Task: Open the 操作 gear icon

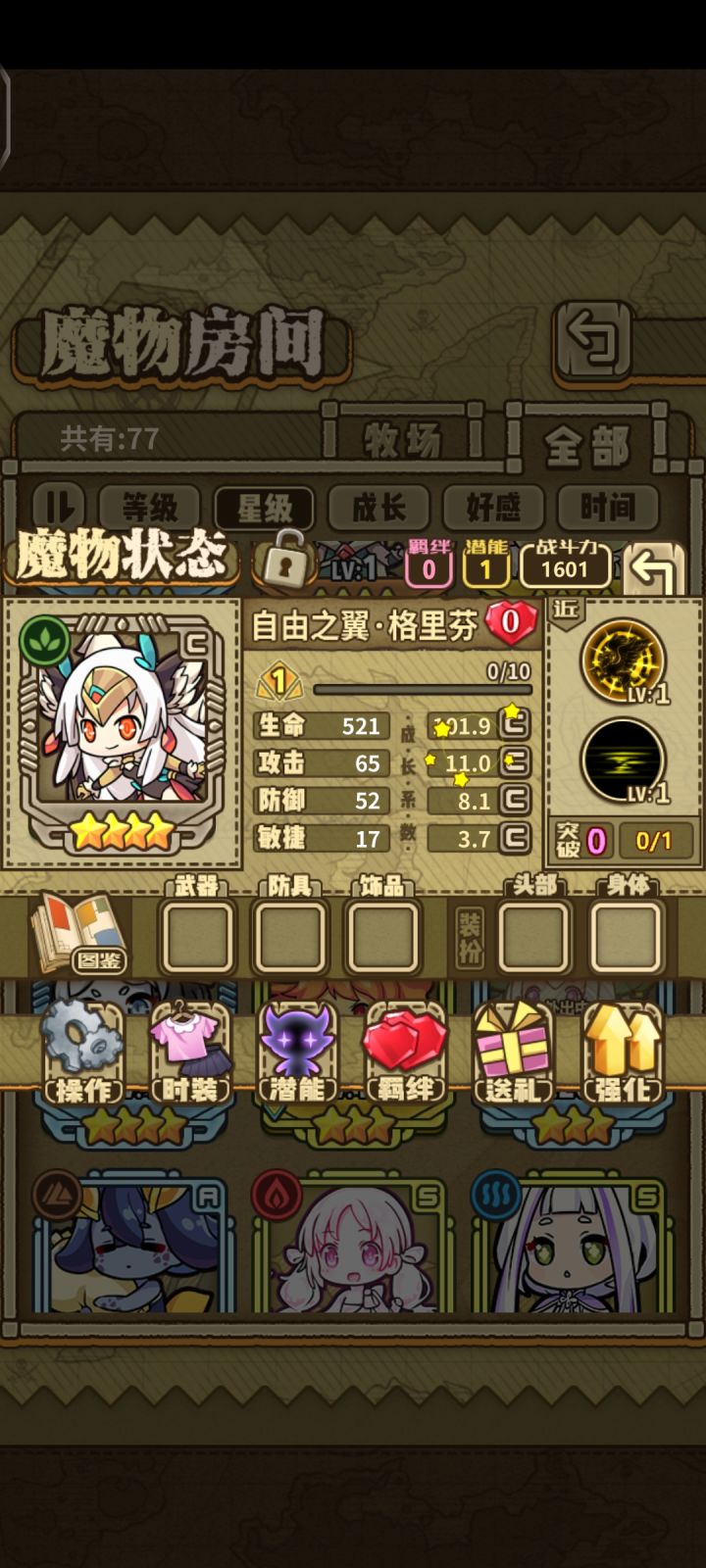Action: [81, 1044]
